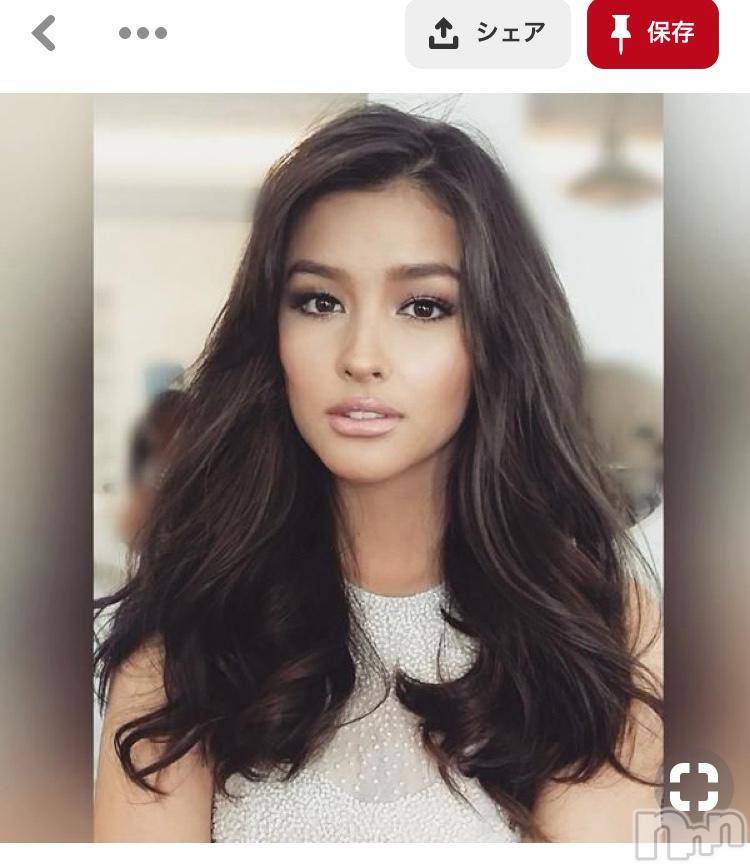The image size is (750, 865).
Task: Open the three-dot overflow menu
Action: pyautogui.click(x=142, y=33)
